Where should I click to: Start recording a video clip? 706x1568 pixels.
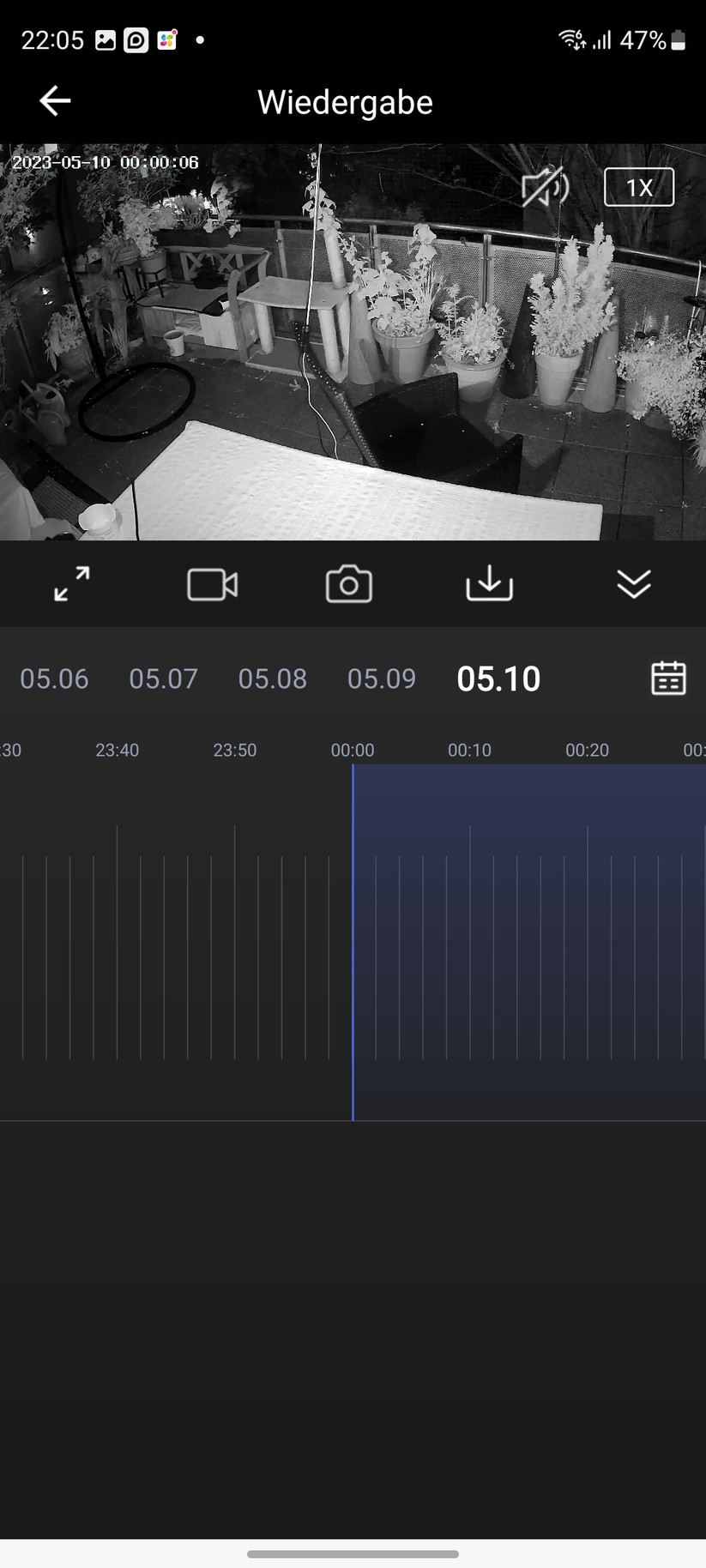click(x=212, y=584)
